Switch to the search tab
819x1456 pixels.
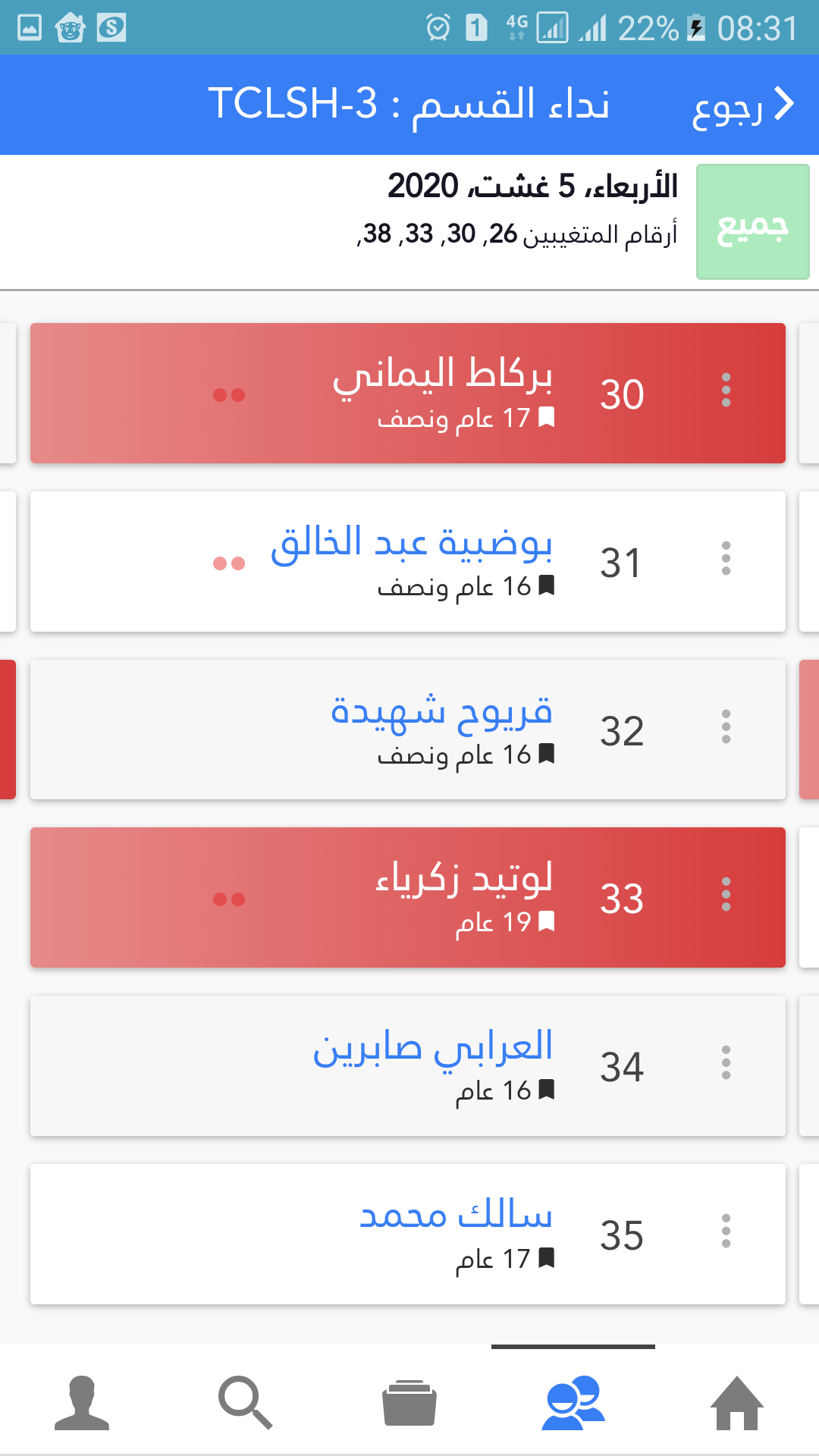pos(245,1404)
